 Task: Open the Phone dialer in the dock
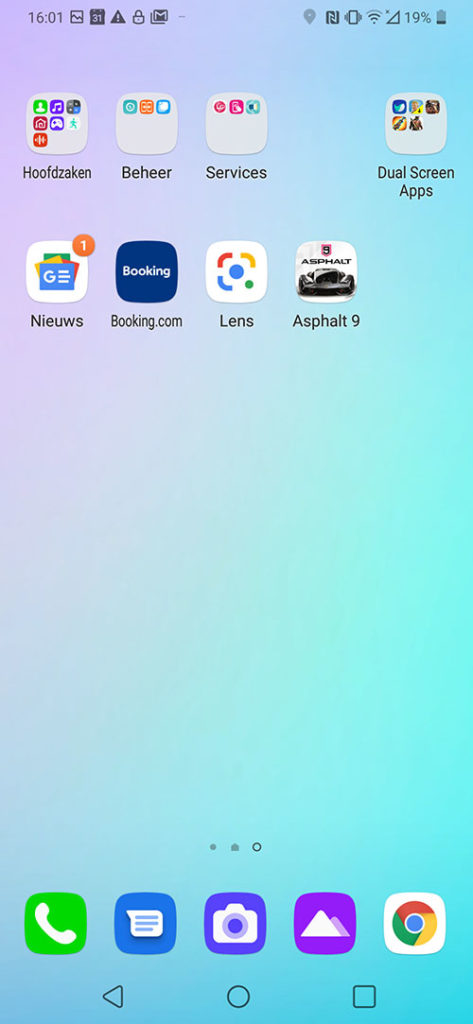tap(56, 923)
